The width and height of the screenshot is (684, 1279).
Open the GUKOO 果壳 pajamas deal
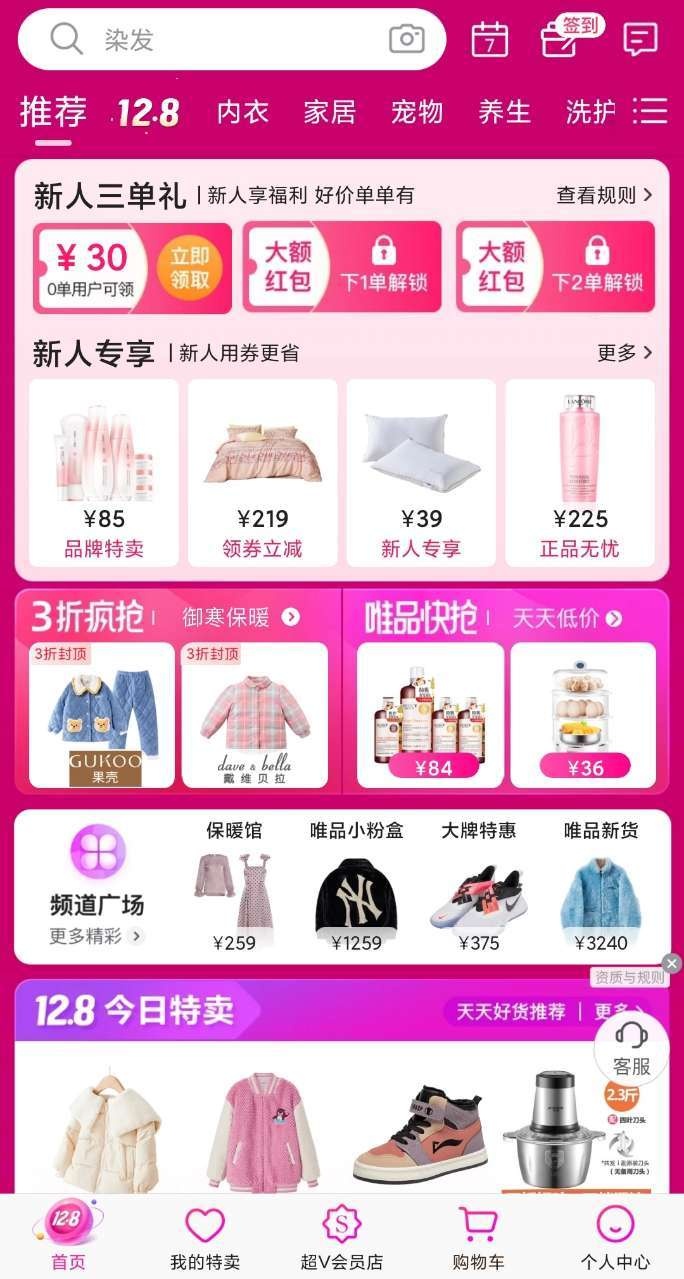pos(102,715)
